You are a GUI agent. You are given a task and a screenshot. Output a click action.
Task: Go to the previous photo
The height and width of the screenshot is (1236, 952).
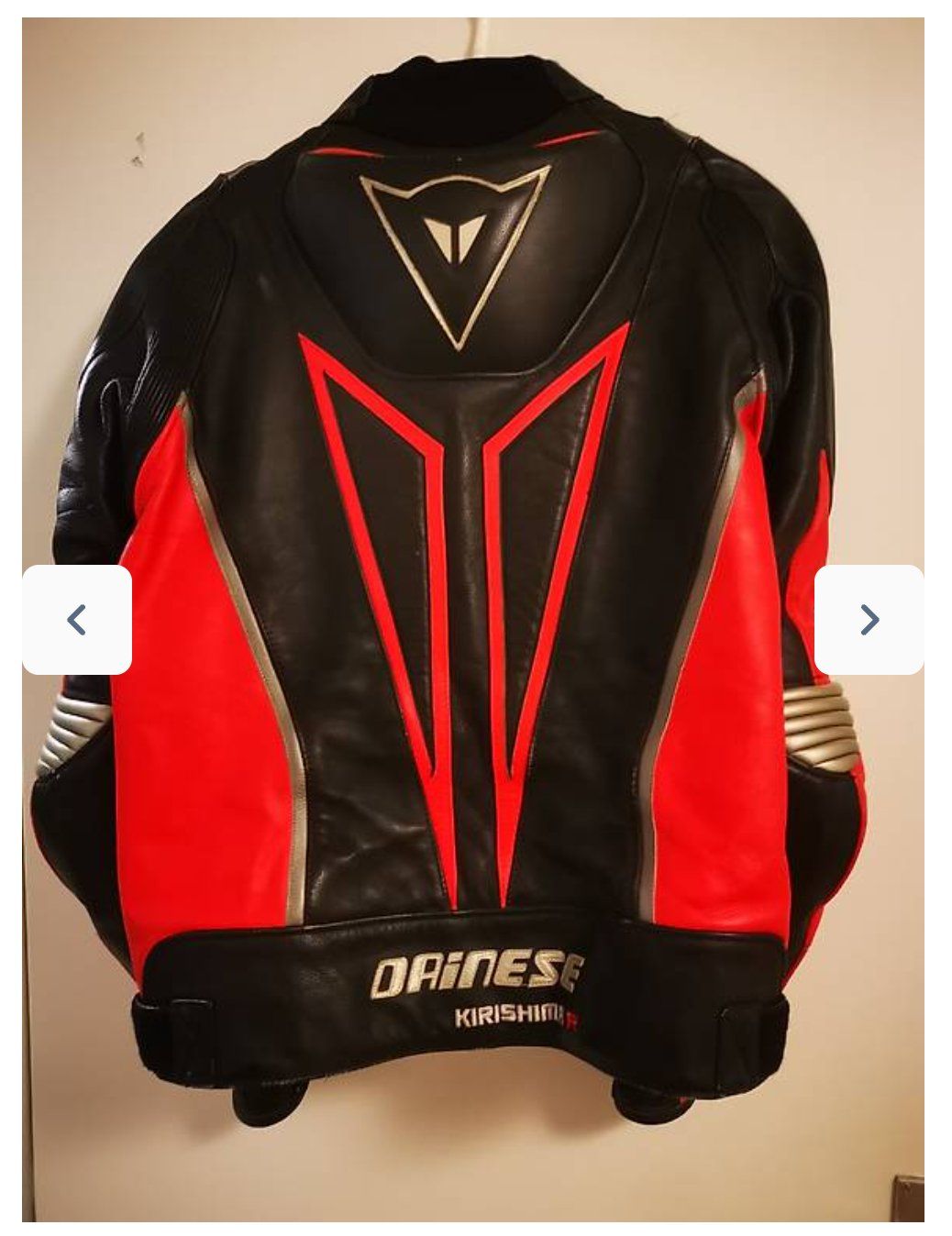pos(77,620)
